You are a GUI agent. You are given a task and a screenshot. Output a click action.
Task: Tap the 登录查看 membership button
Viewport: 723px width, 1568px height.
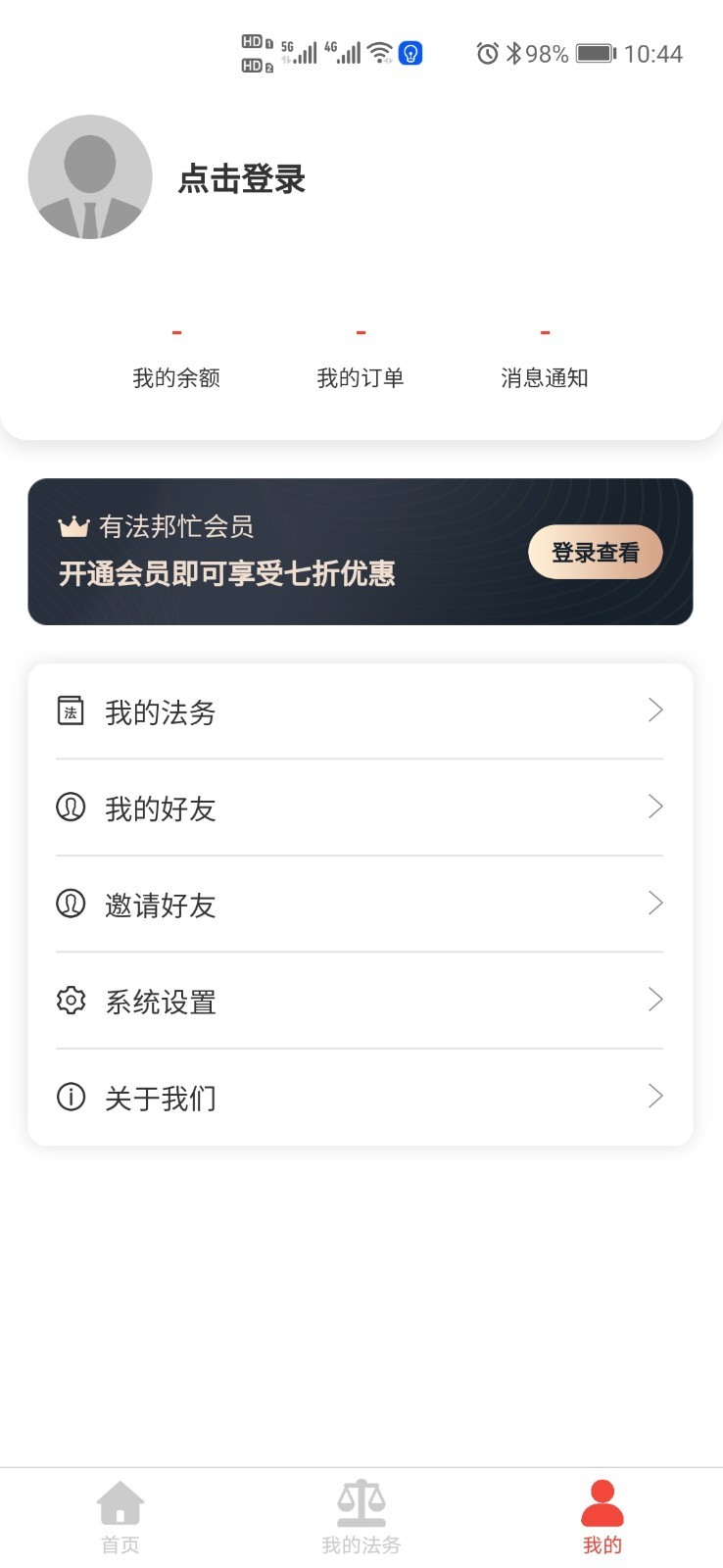pyautogui.click(x=595, y=552)
